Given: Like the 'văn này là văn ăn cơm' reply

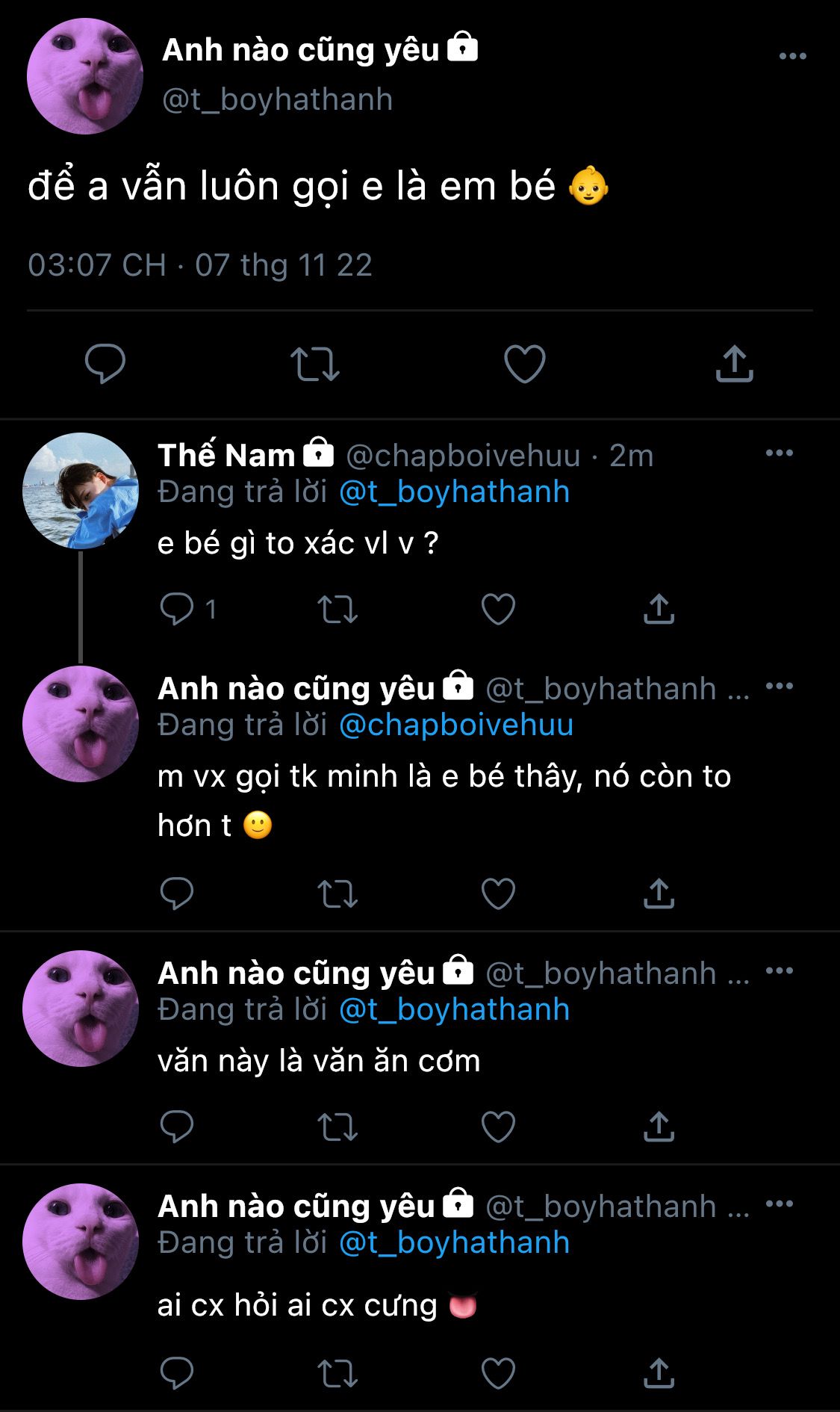Looking at the screenshot, I should (498, 1127).
